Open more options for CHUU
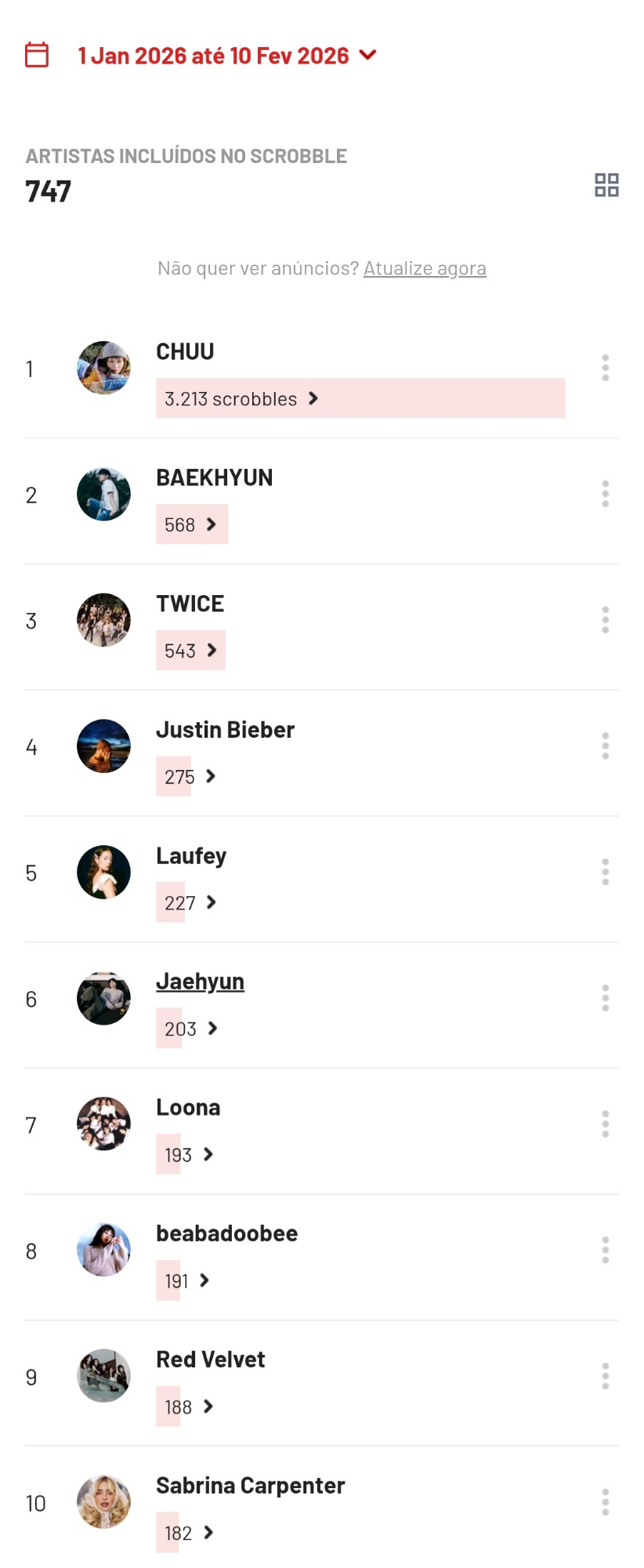This screenshot has width=644, height=1568. (x=605, y=368)
